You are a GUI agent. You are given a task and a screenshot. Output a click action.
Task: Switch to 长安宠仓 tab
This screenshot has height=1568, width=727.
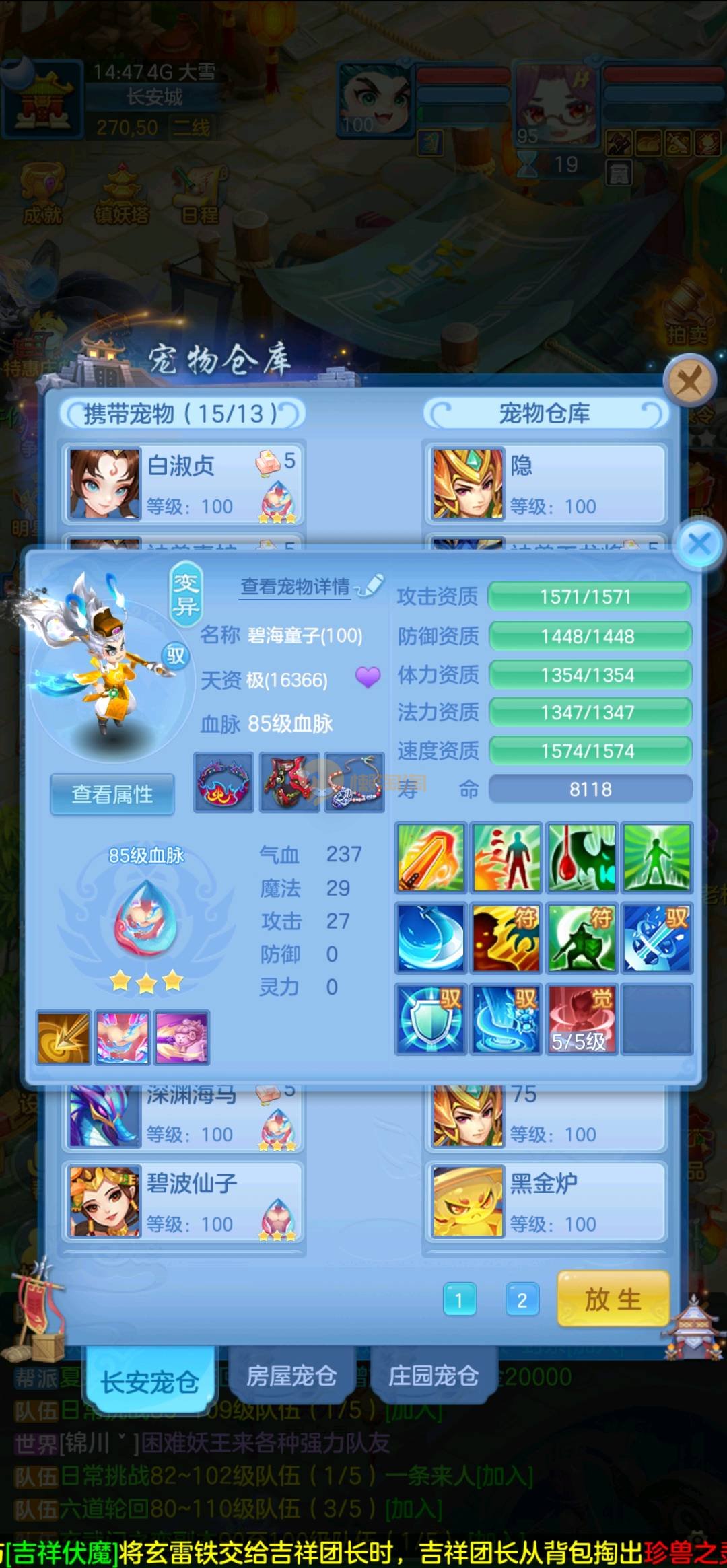pyautogui.click(x=149, y=1382)
